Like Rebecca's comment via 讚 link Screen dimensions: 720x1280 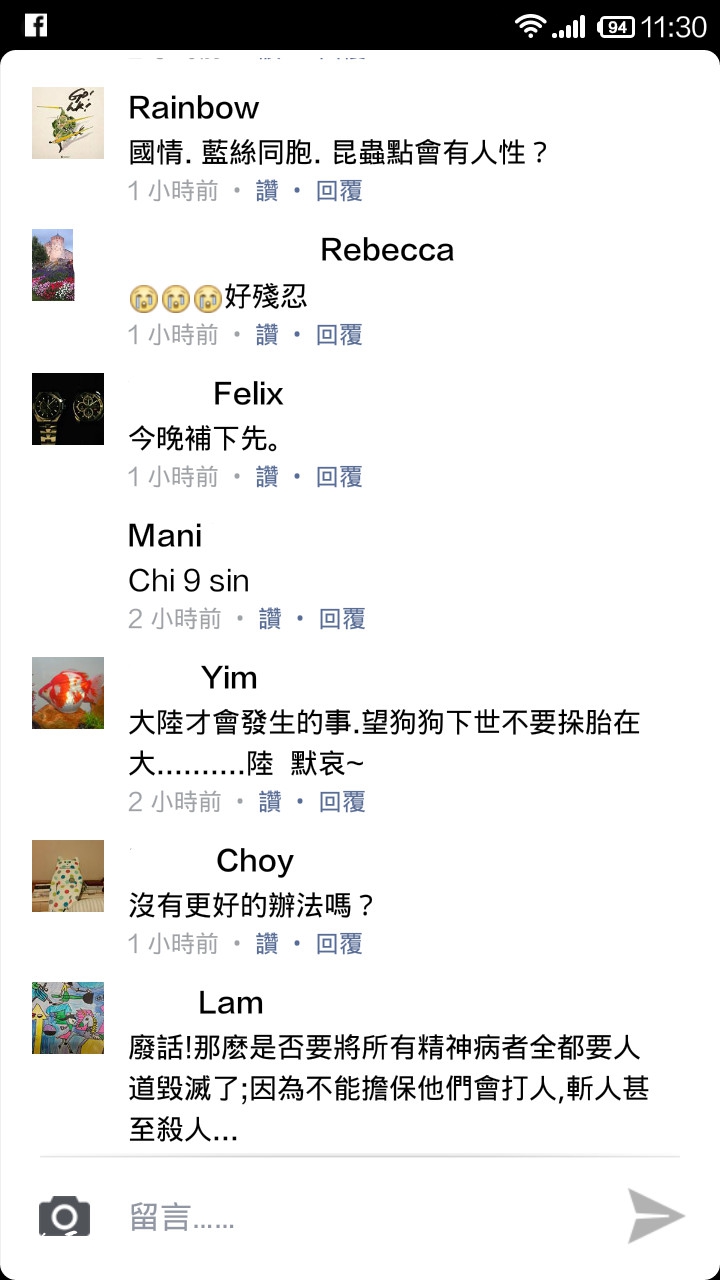click(x=267, y=334)
